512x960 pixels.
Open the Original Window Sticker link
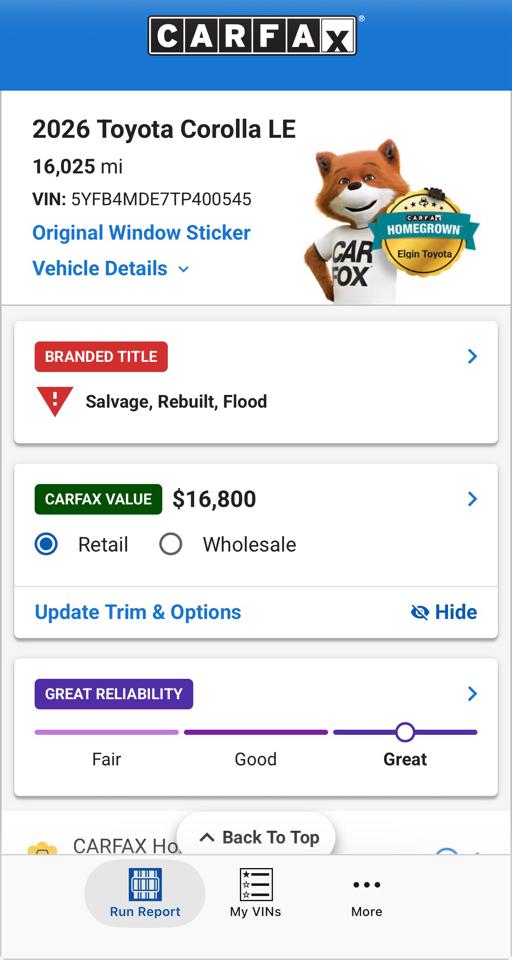pyautogui.click(x=141, y=233)
